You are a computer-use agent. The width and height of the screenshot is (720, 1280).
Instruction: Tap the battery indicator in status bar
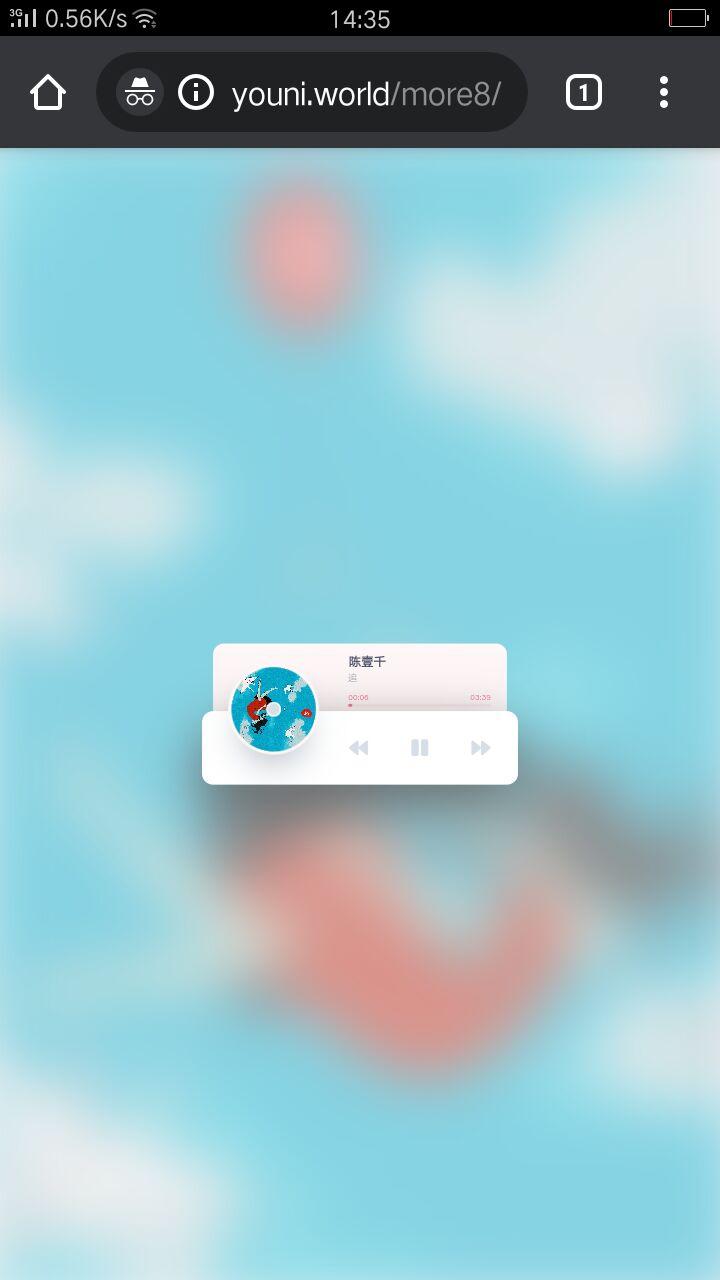687,16
